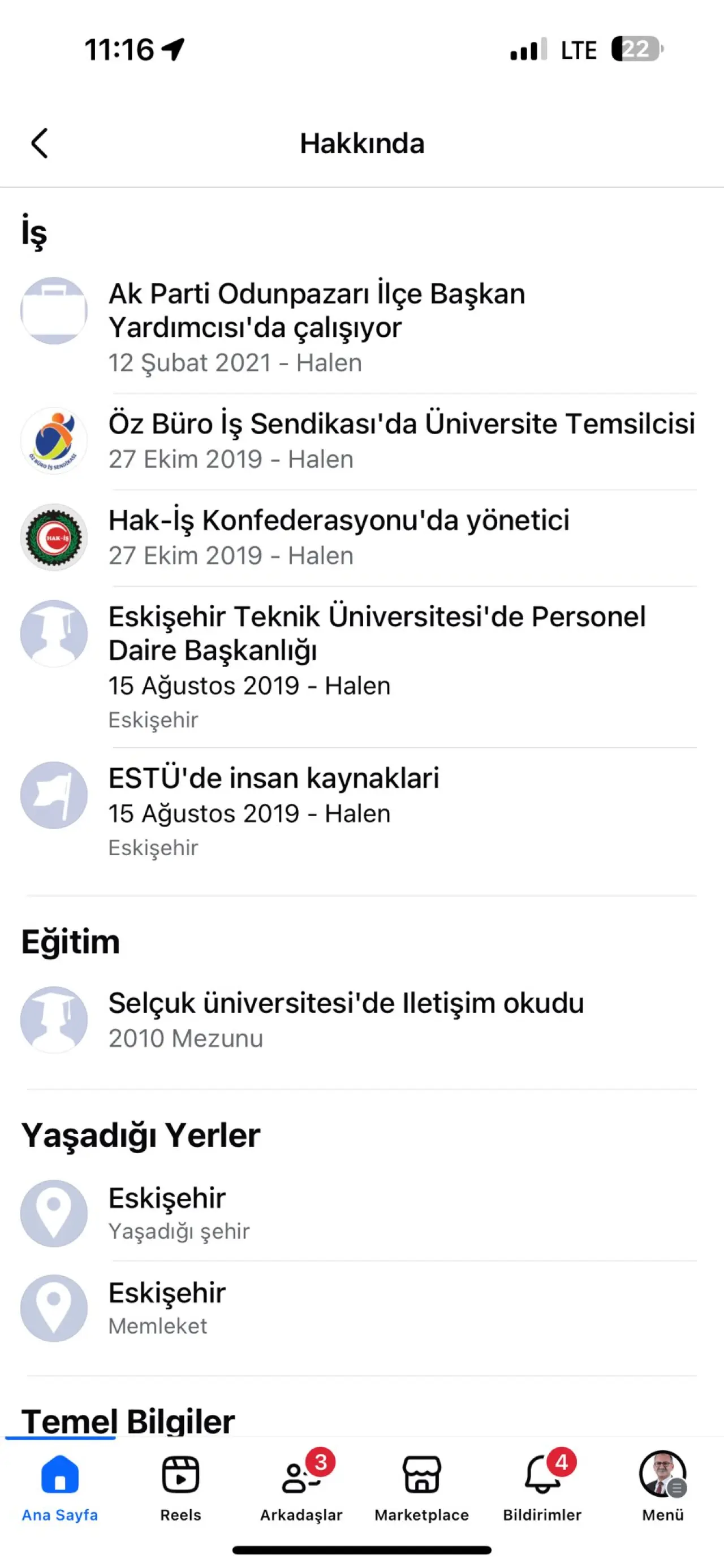This screenshot has width=724, height=1568.
Task: Tap the ESTÜ insan kaynaklari entry
Action: [273, 778]
